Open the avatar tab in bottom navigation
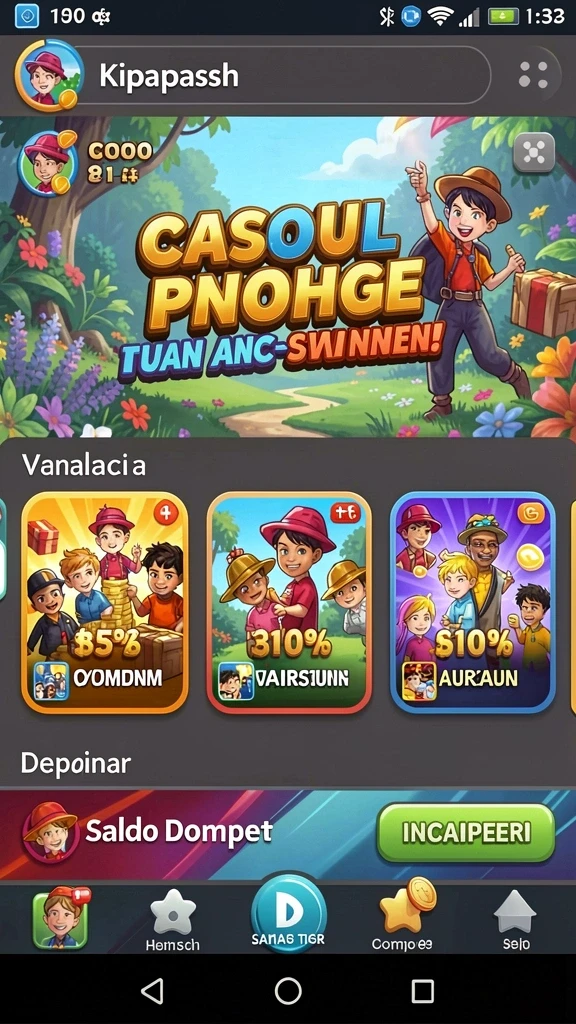The height and width of the screenshot is (1024, 576). pyautogui.click(x=60, y=918)
